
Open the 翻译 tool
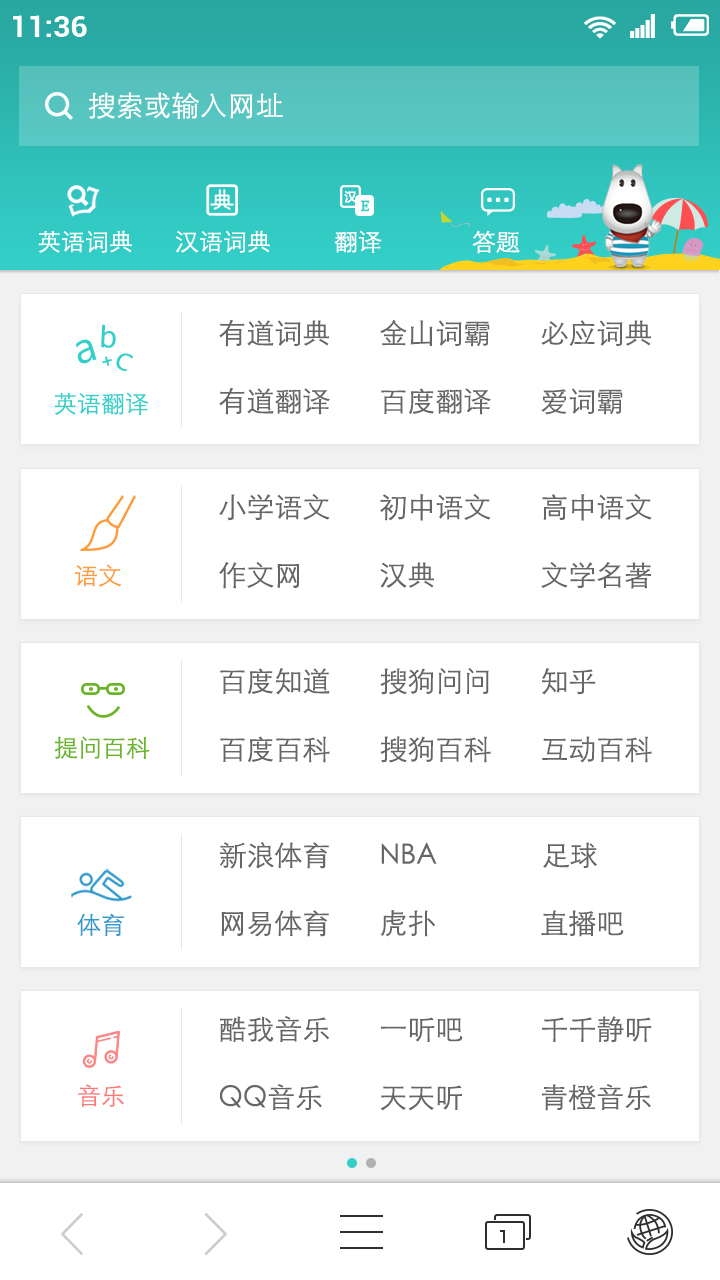pos(358,220)
